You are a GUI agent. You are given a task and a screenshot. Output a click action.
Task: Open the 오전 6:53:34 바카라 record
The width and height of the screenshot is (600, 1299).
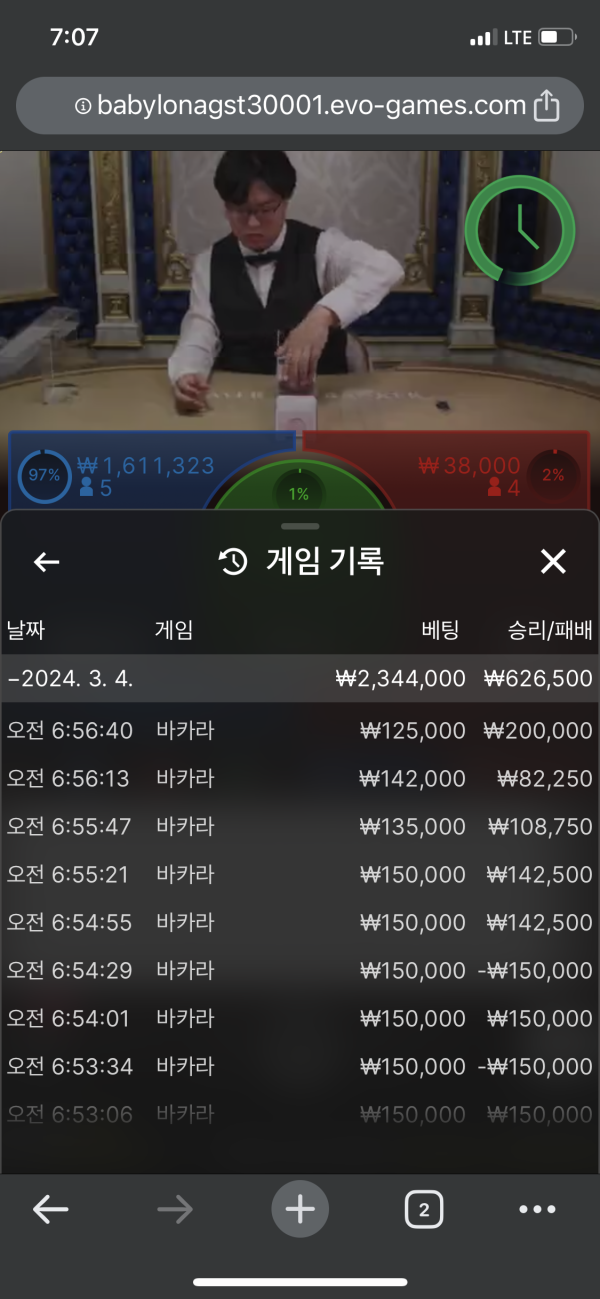[x=300, y=1067]
